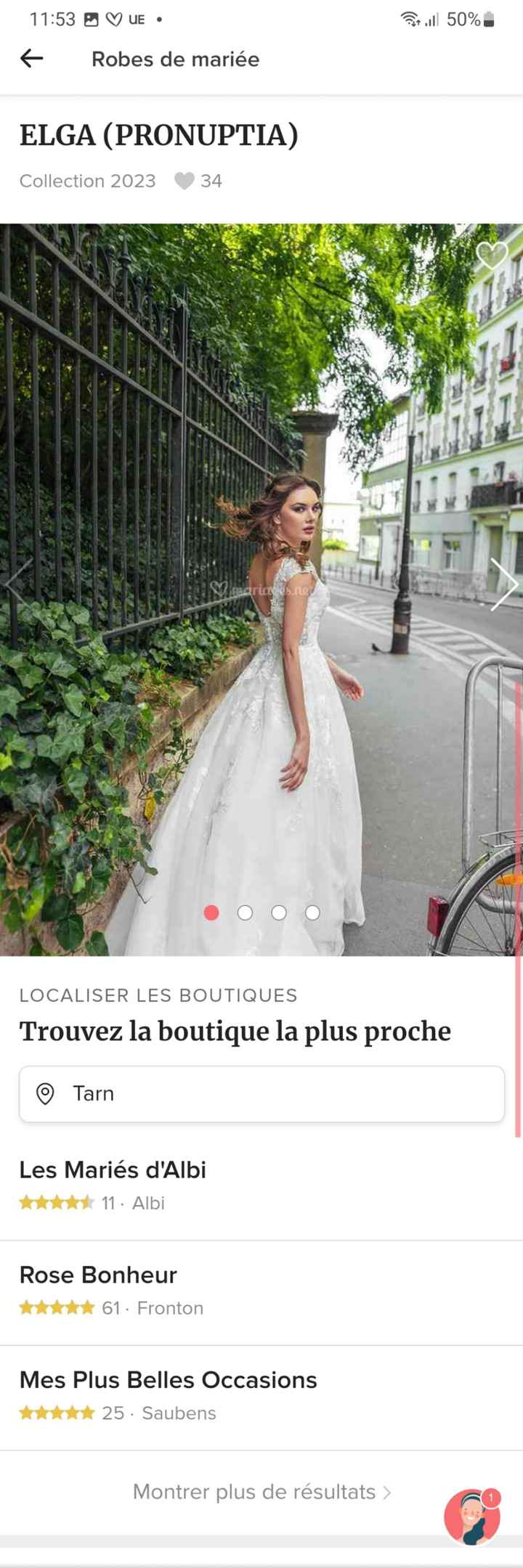Tap the battery icon in the status bar

click(488, 20)
